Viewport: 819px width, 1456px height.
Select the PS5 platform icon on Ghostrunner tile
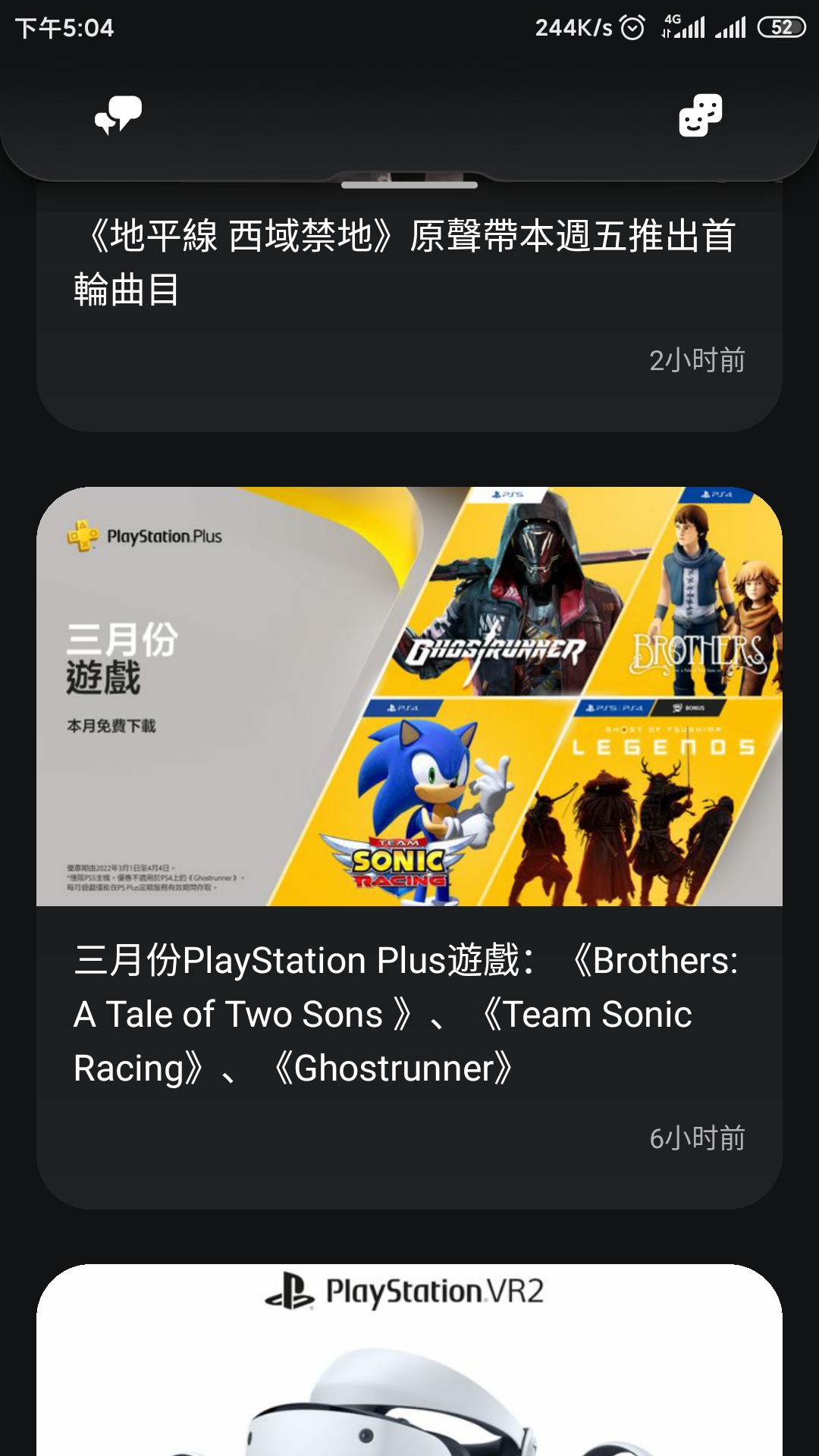tap(506, 494)
